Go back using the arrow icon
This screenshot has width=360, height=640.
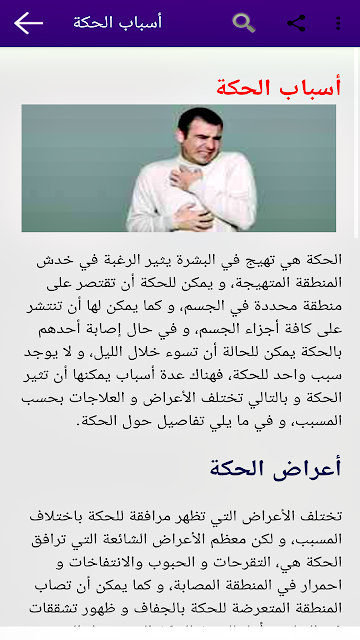point(28,23)
